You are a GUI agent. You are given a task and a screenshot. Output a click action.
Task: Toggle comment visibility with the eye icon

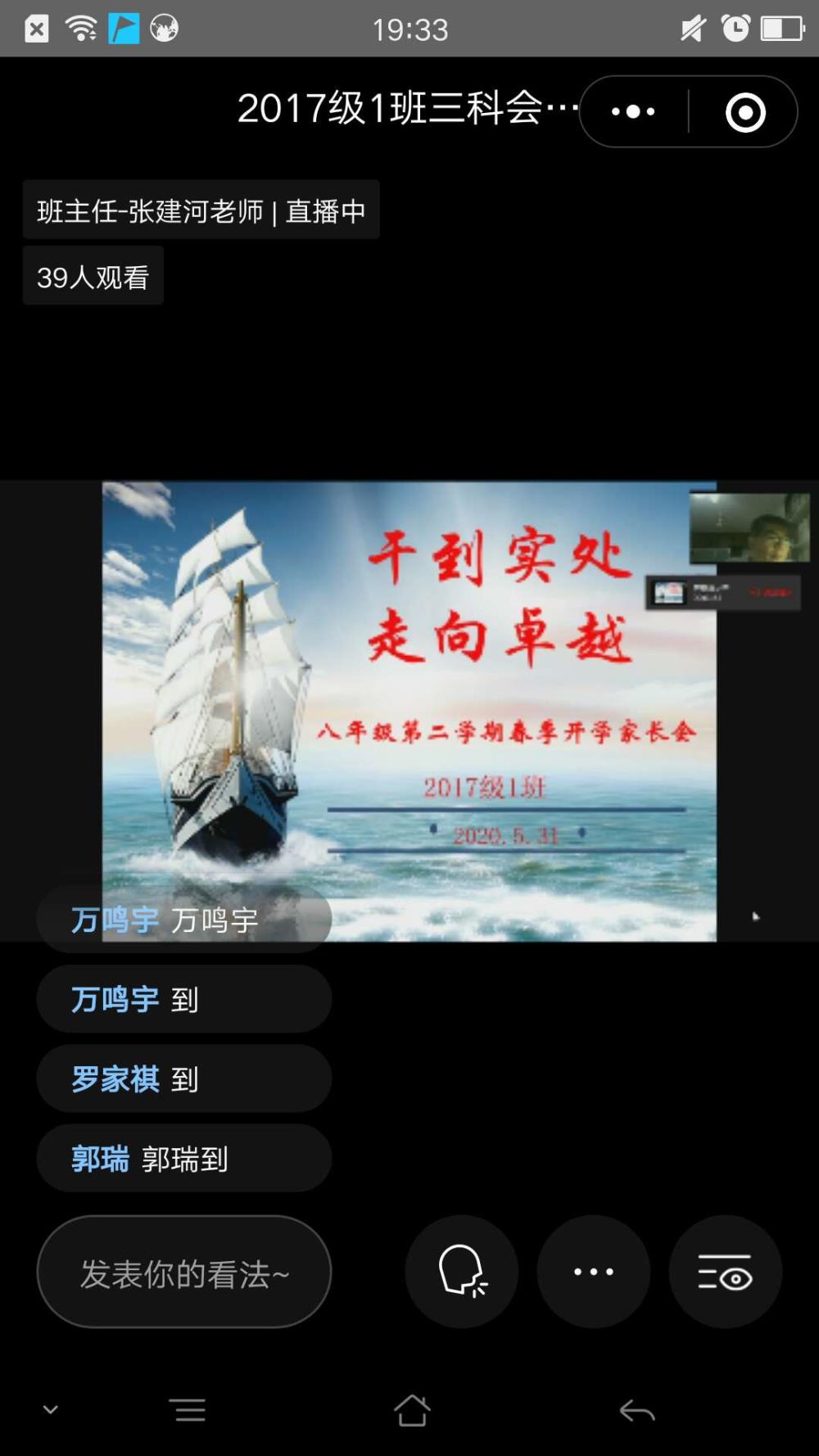tap(726, 1272)
